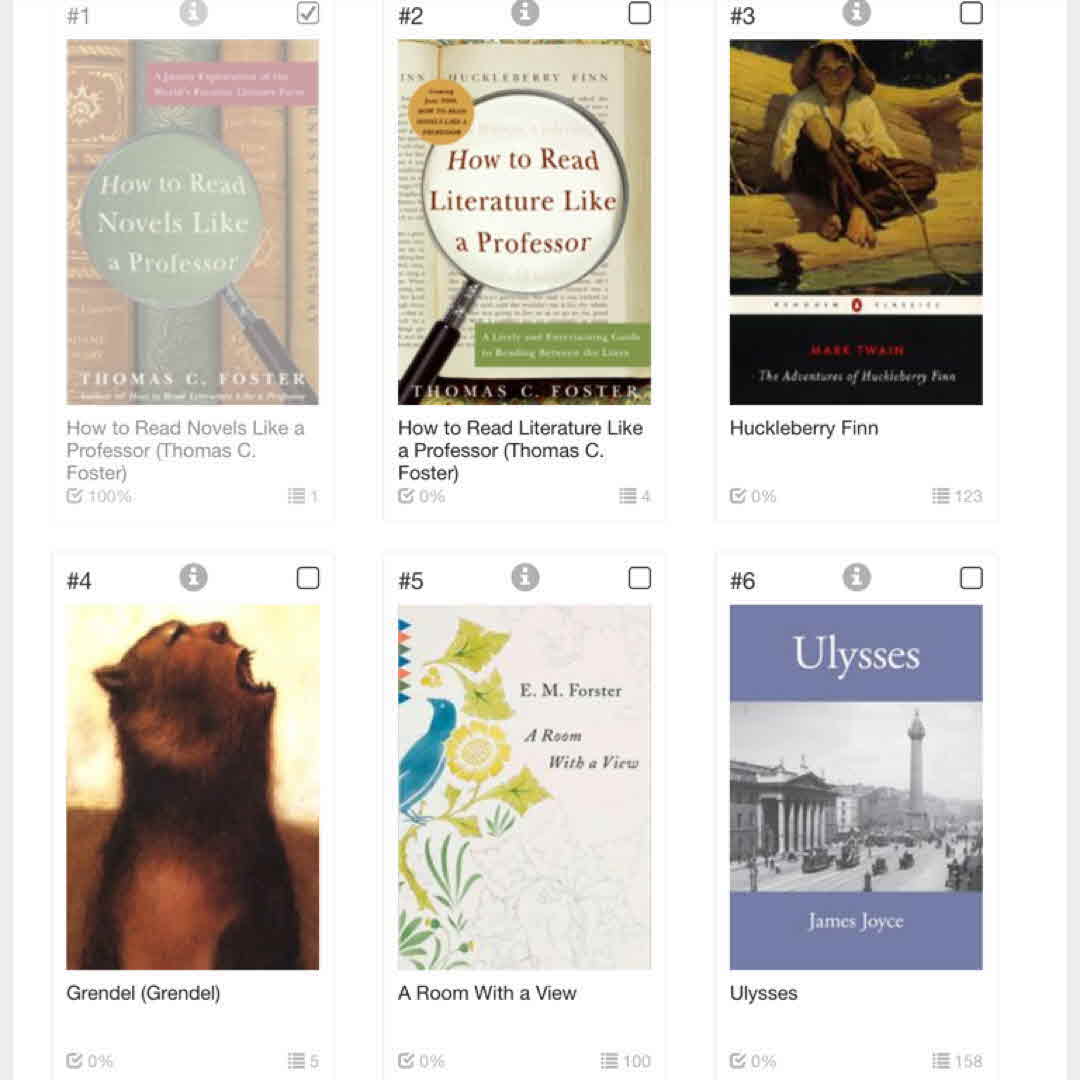
Task: Check the checkbox for book #2
Action: coord(639,13)
